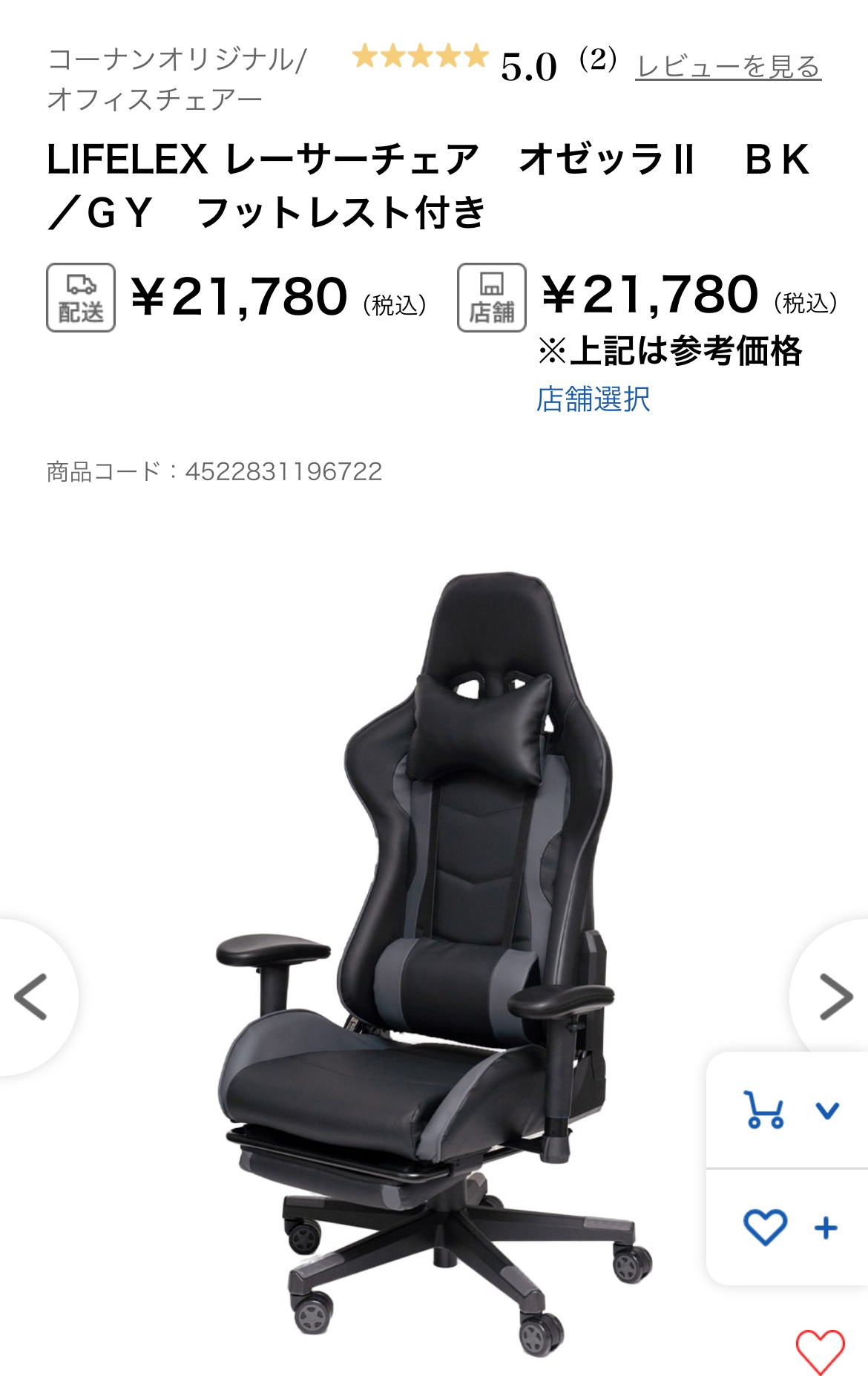The image size is (868, 1376).
Task: Show the next product image
Action: [835, 997]
